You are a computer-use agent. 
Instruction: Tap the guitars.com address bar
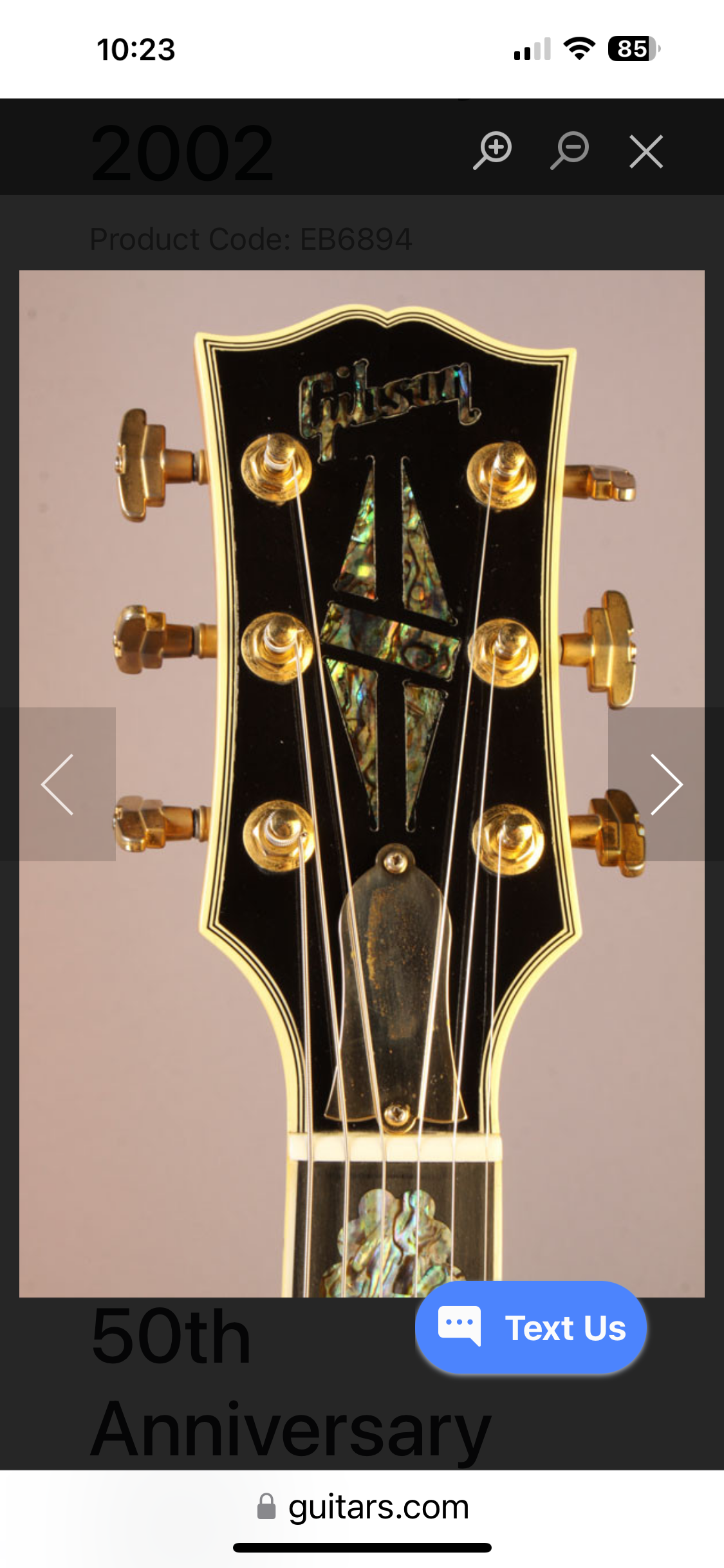[362, 1507]
